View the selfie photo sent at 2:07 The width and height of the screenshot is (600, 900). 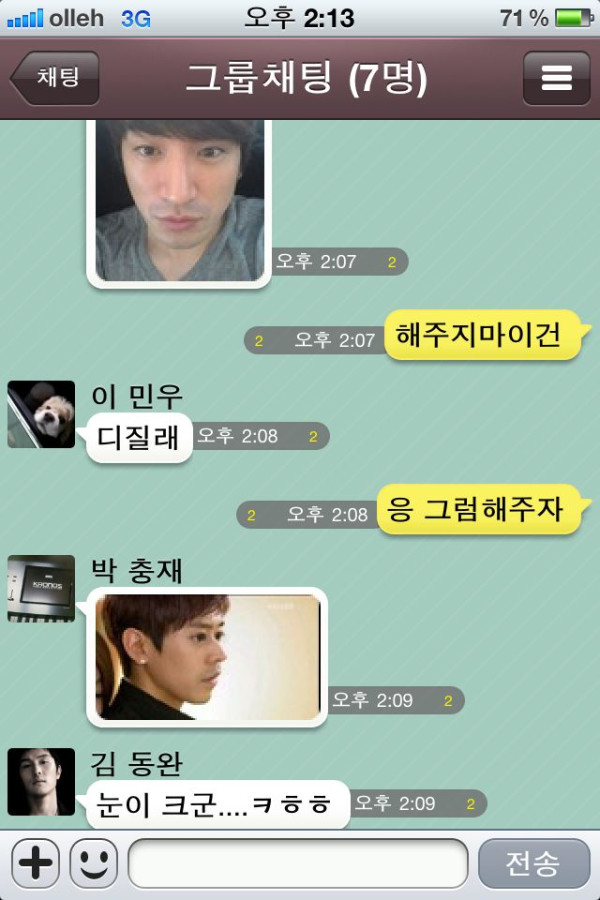[x=179, y=200]
